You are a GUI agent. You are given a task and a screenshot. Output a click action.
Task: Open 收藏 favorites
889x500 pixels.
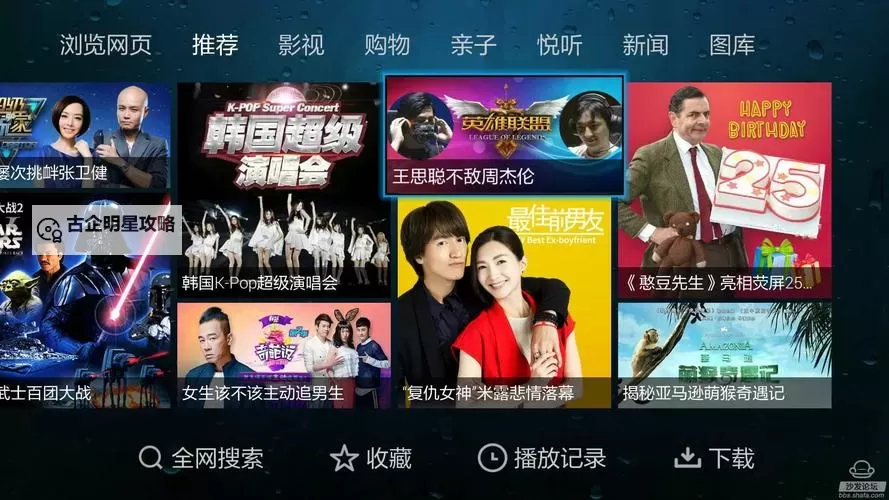click(x=371, y=458)
